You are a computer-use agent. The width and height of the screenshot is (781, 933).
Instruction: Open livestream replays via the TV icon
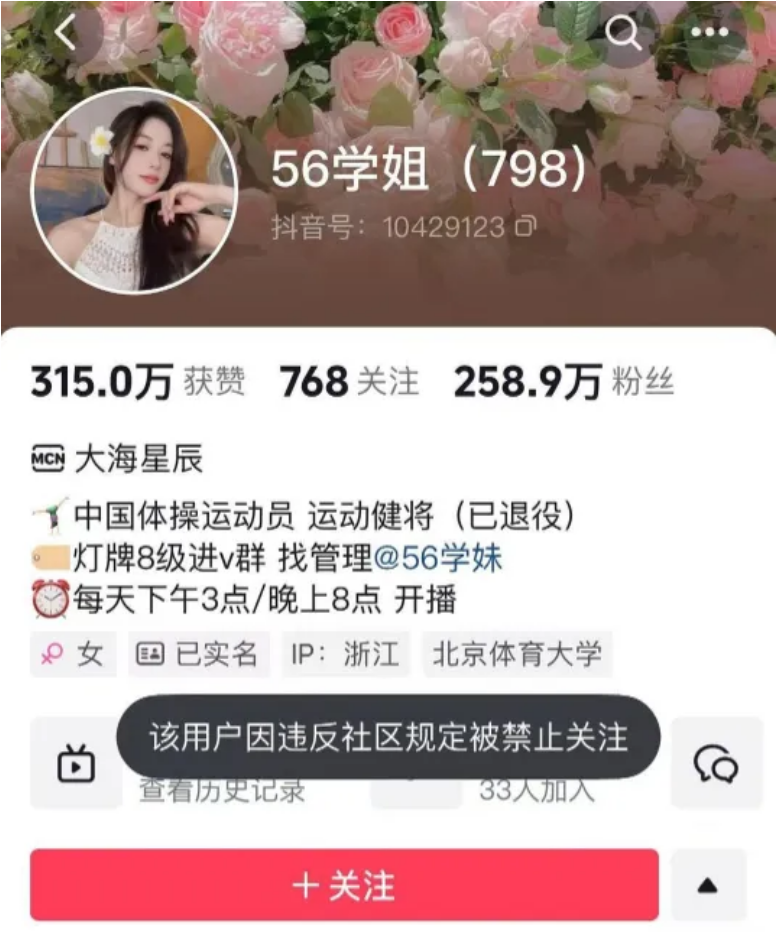click(x=74, y=763)
